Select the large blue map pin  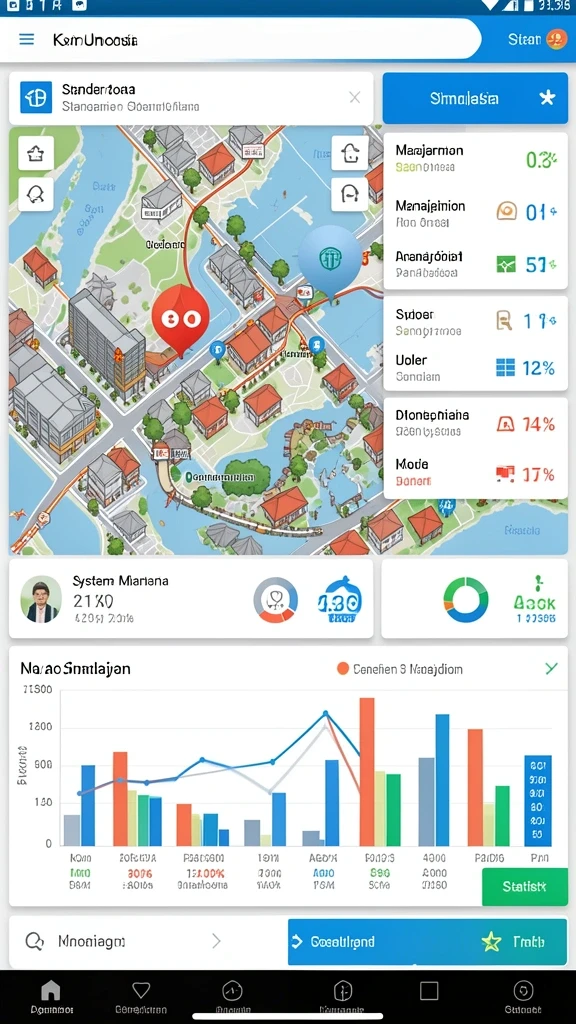[x=330, y=261]
